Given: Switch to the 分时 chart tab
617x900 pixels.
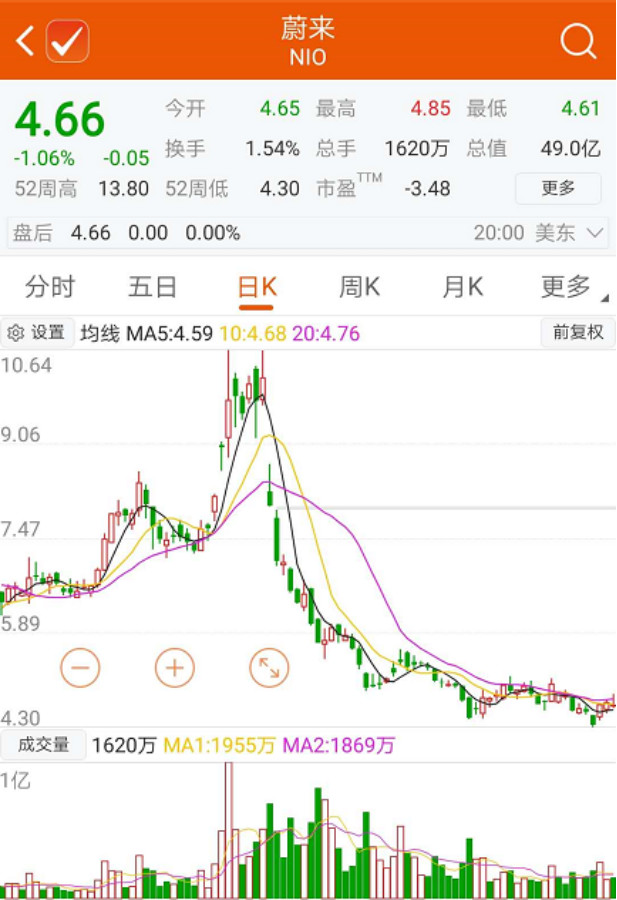Looking at the screenshot, I should [x=50, y=288].
